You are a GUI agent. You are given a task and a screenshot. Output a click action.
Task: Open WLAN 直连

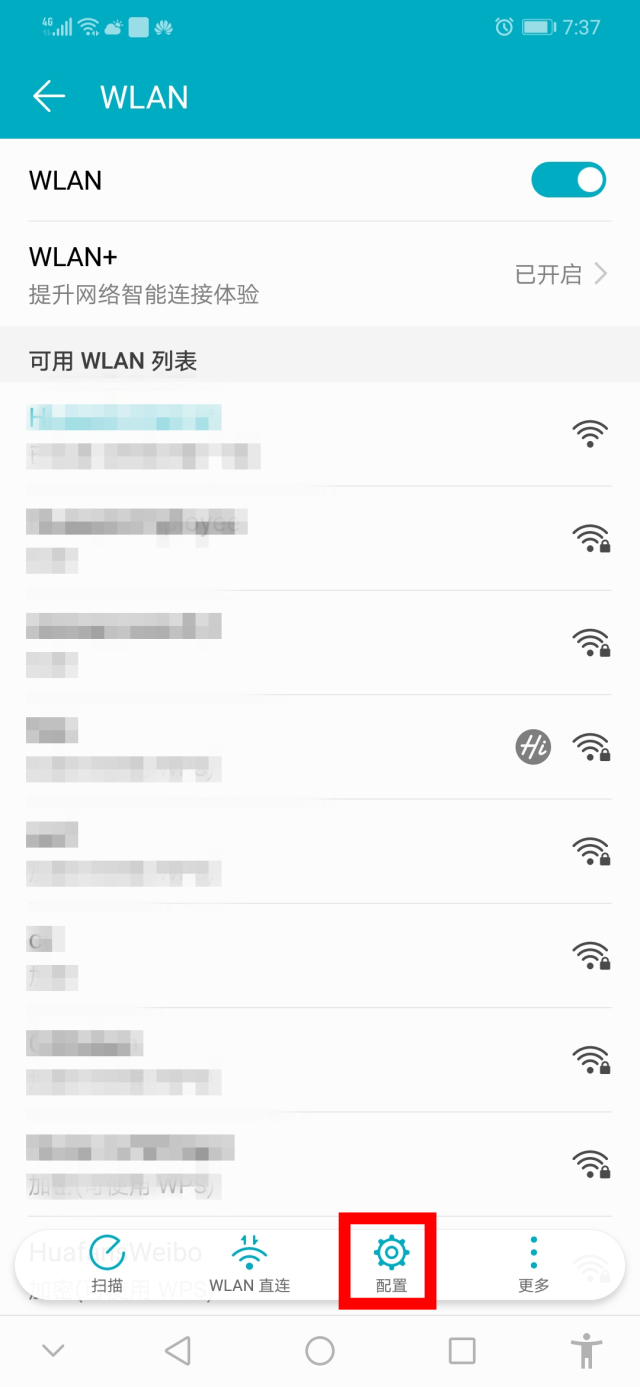click(249, 1264)
